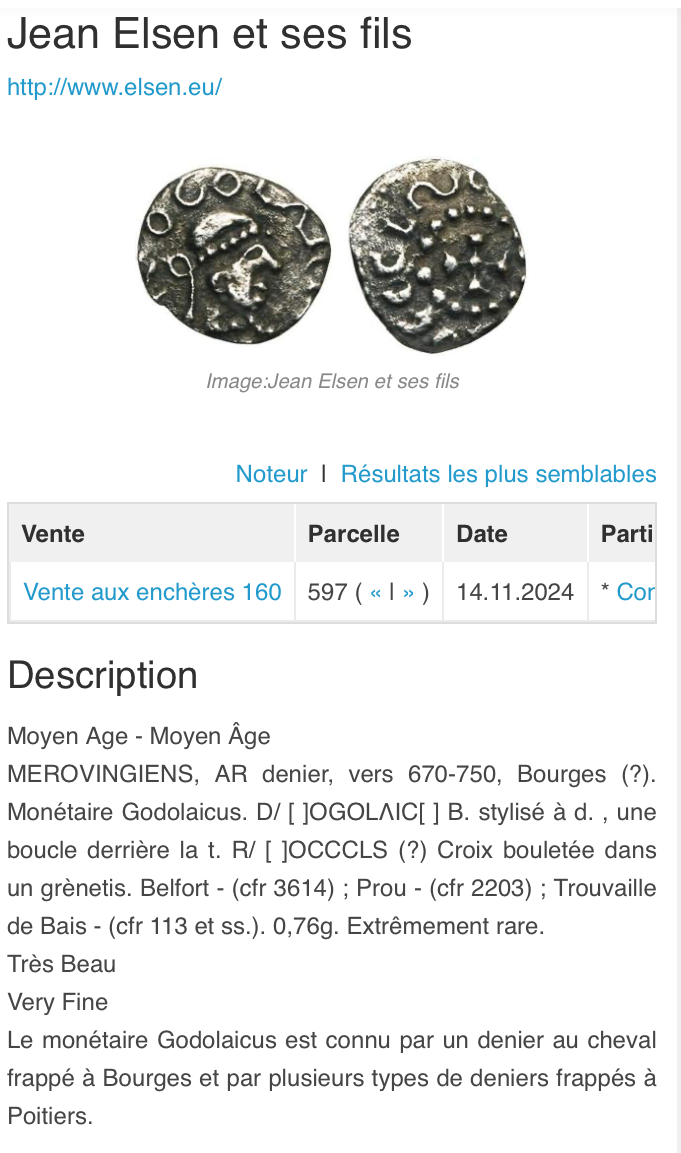
Task: Open Vente aux enchères 160
Action: tap(152, 592)
